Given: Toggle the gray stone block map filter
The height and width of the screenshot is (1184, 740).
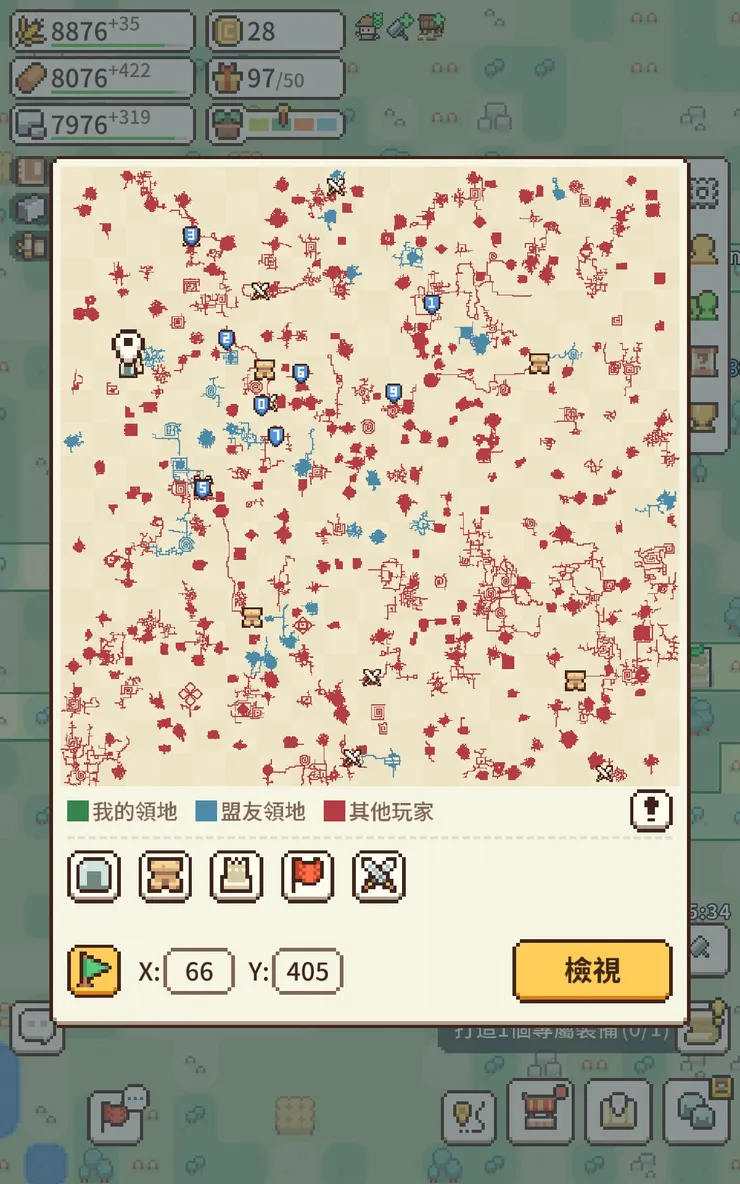Looking at the screenshot, I should [94, 877].
